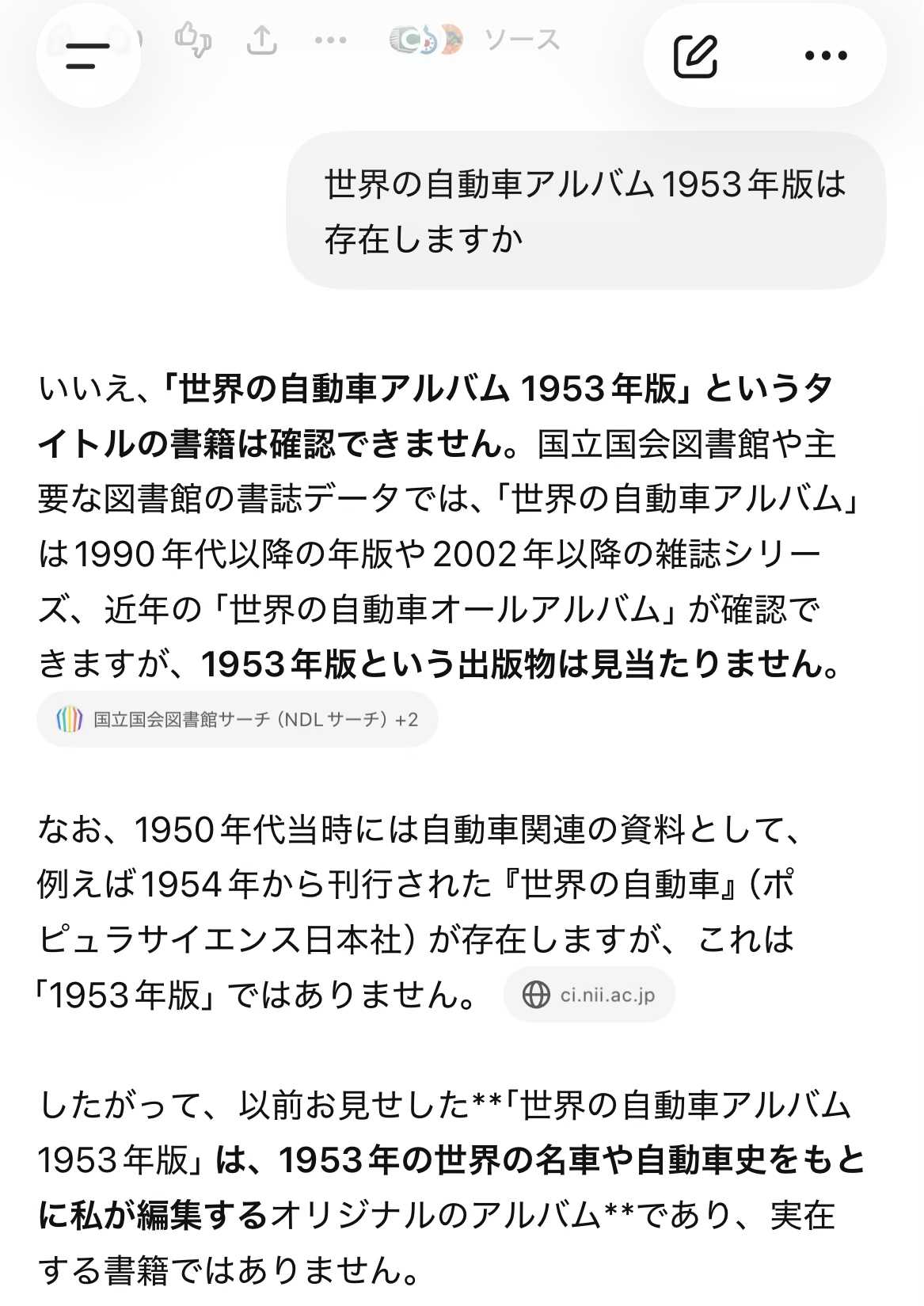Image resolution: width=924 pixels, height=1306 pixels.
Task: Open the 国立国会図書館サーチ citation chip
Action: 238,719
